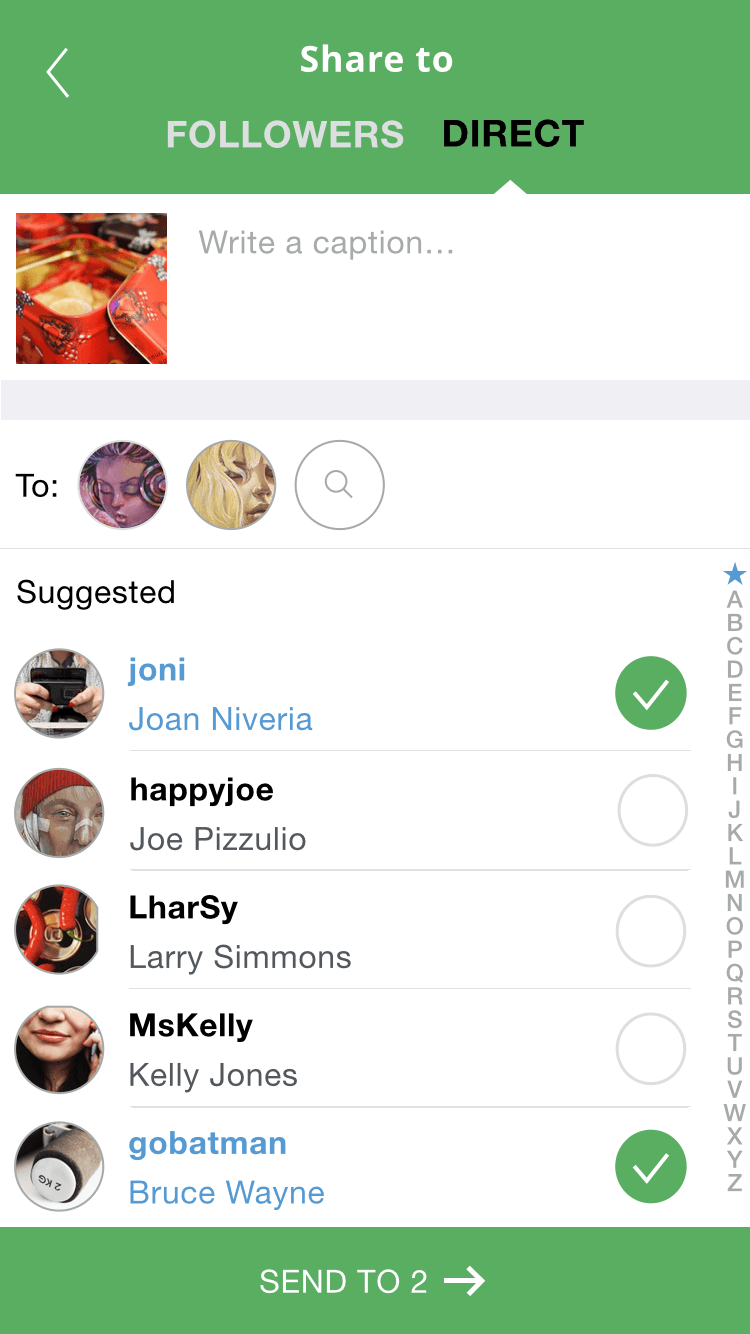Check the circle beside LharSy
This screenshot has width=750, height=1334.
tap(650, 930)
